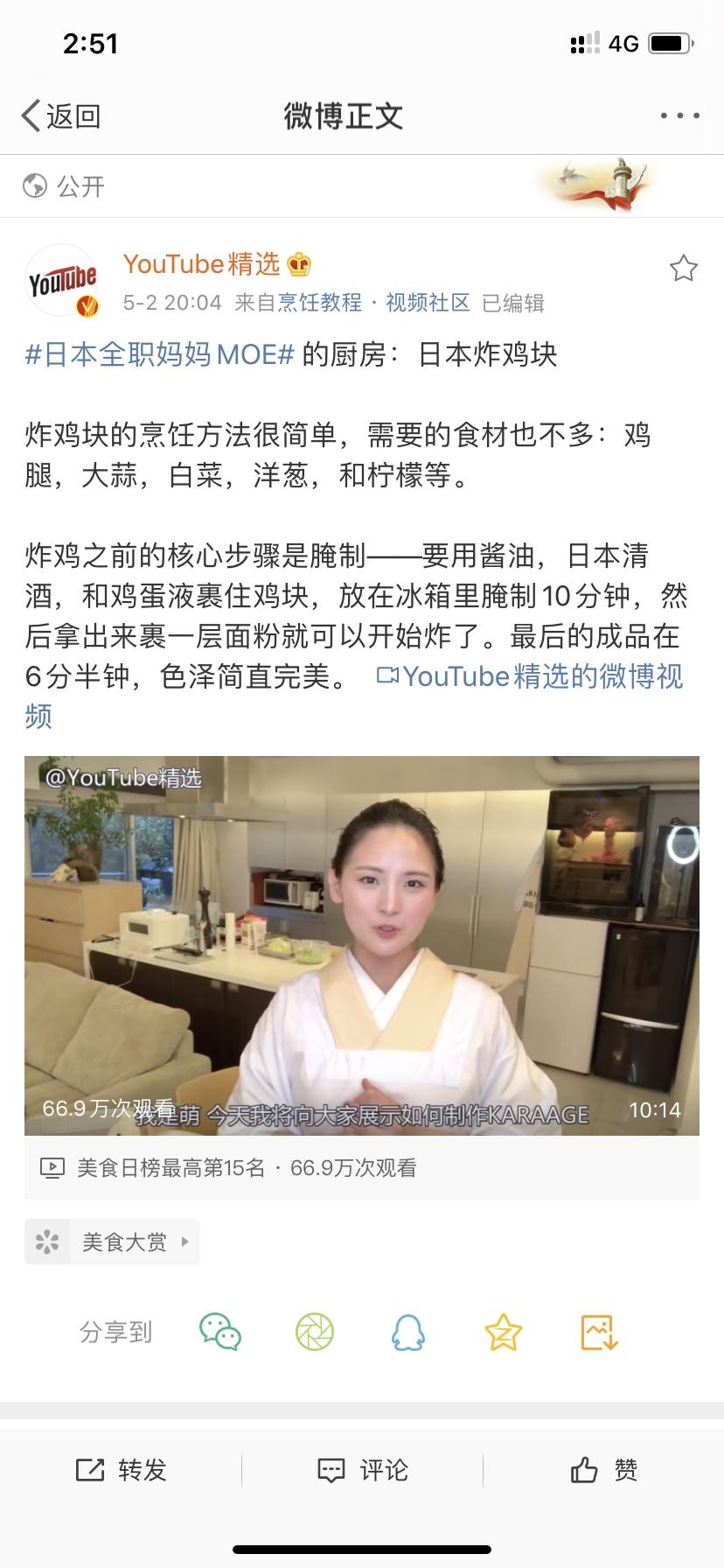Share this post to WeChat
This screenshot has width=724, height=1568.
point(220,1333)
